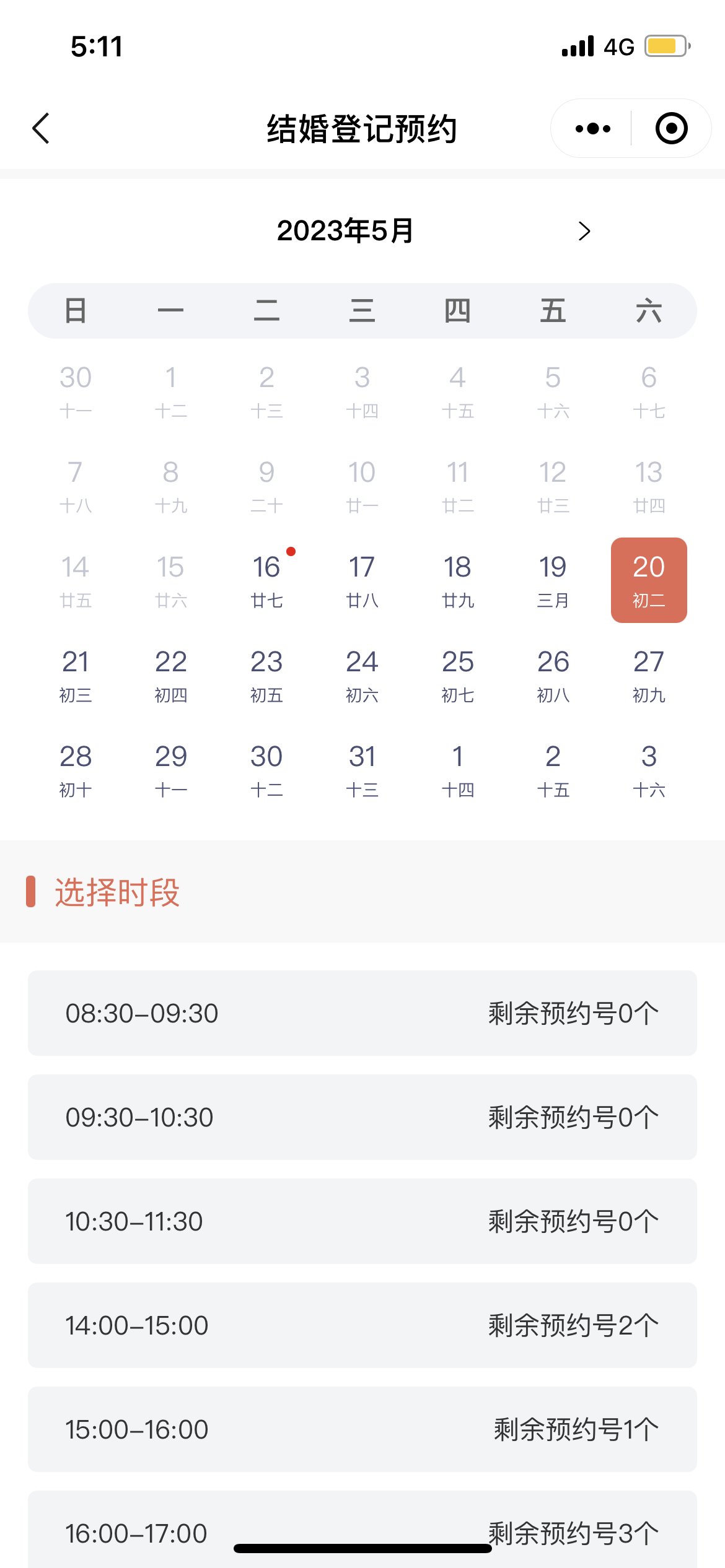
Task: Select May 17 on the calendar
Action: coord(362,580)
